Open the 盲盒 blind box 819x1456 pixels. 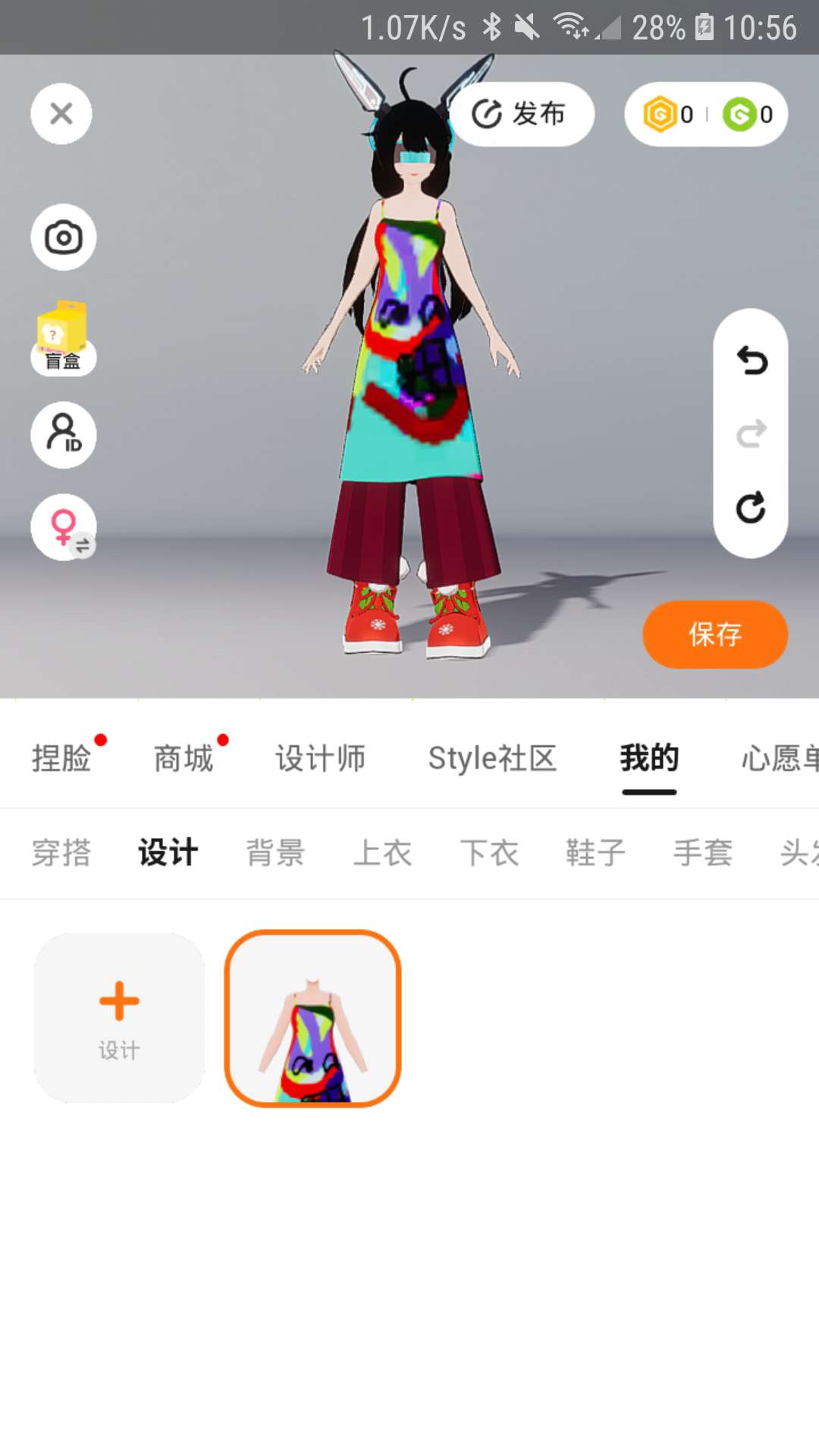(x=63, y=338)
